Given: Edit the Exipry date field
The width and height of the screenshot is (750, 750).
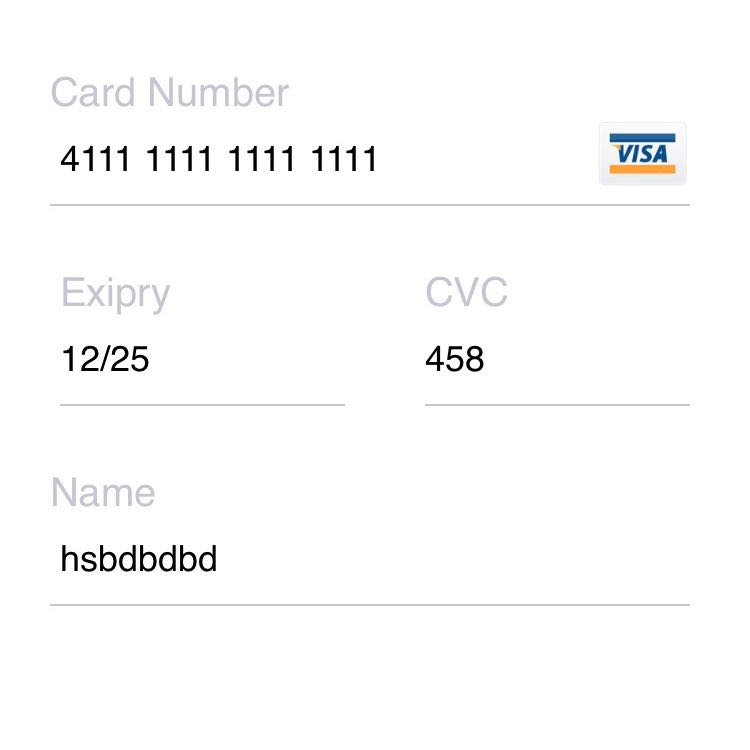Looking at the screenshot, I should point(200,360).
